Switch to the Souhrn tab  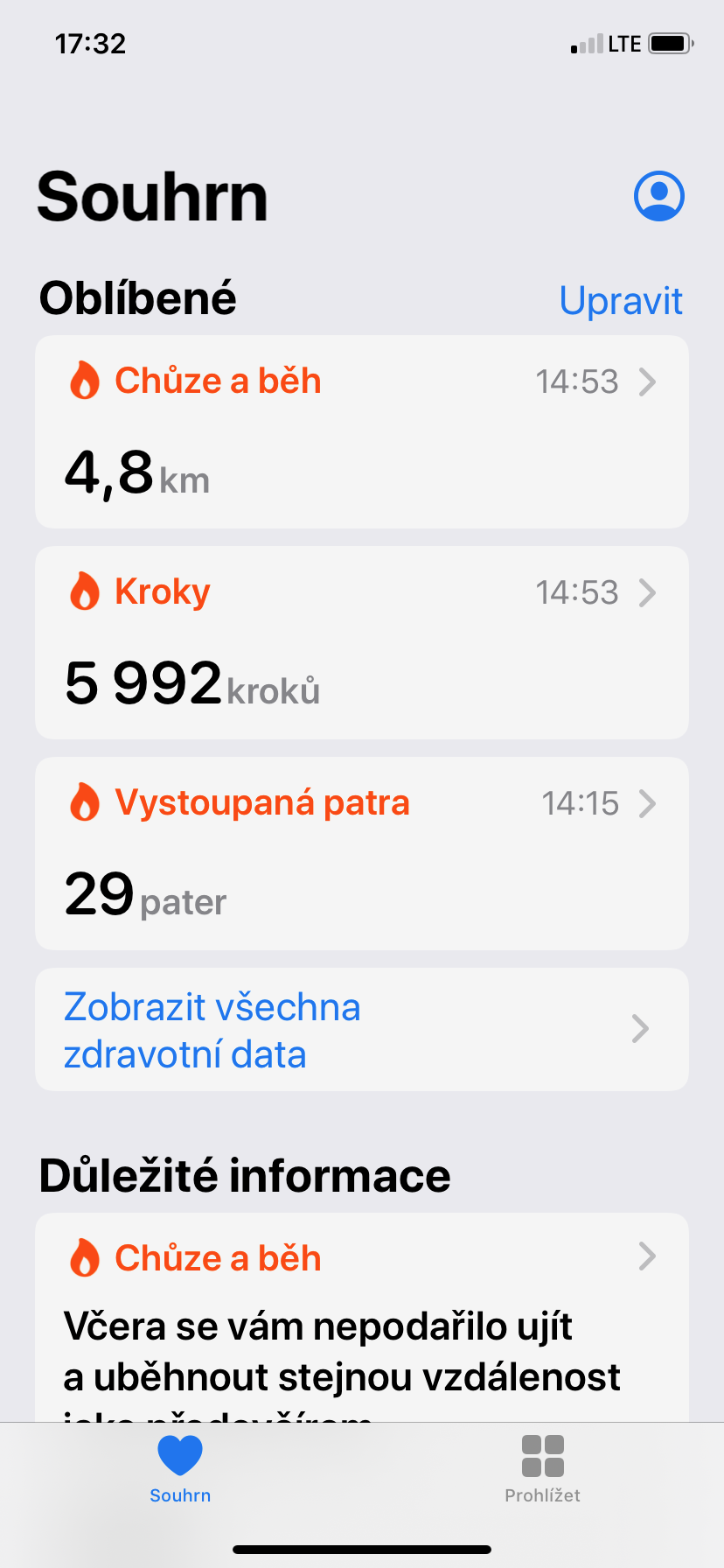180,1469
